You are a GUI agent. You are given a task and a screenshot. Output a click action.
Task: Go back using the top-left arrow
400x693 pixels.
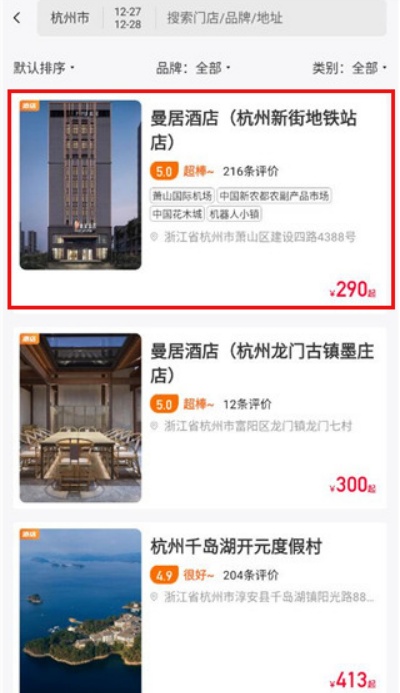[17, 18]
